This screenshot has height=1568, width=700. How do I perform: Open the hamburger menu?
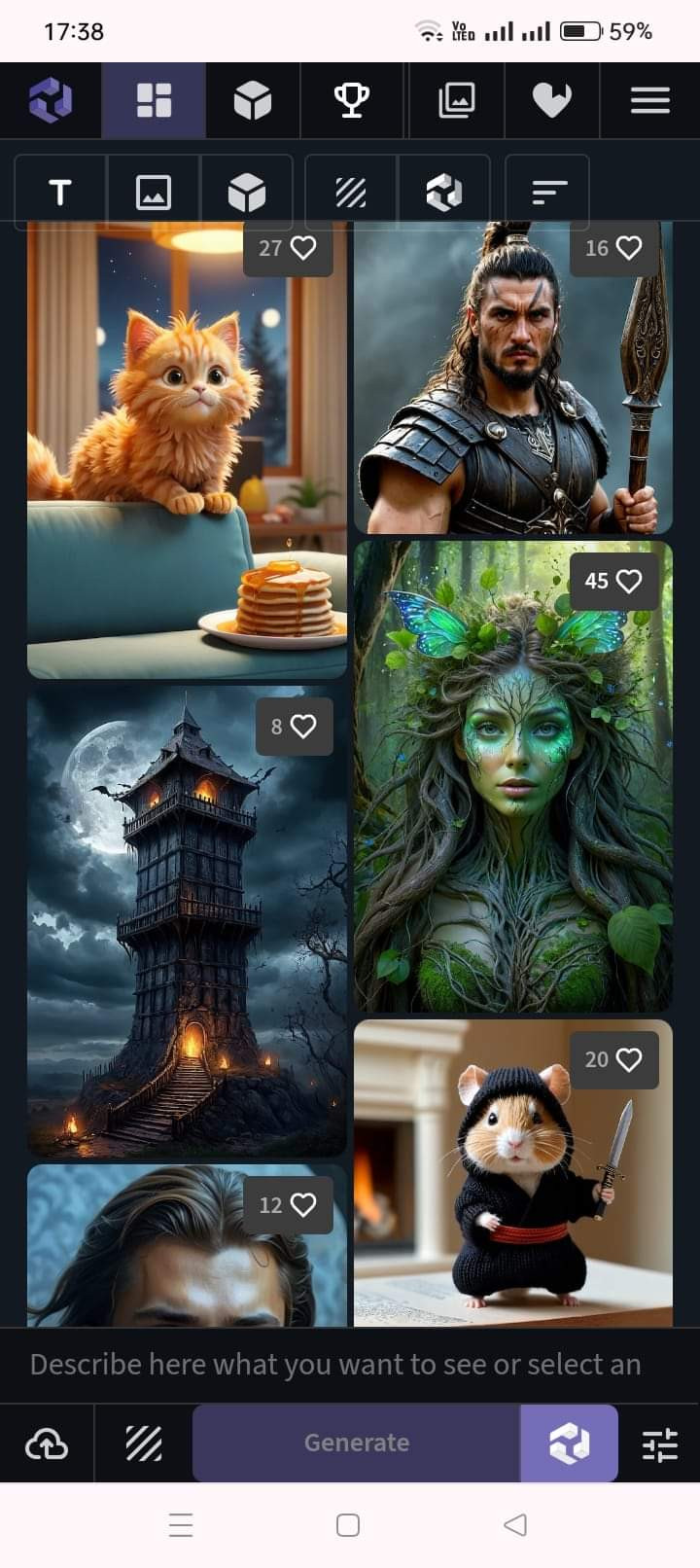[x=649, y=100]
